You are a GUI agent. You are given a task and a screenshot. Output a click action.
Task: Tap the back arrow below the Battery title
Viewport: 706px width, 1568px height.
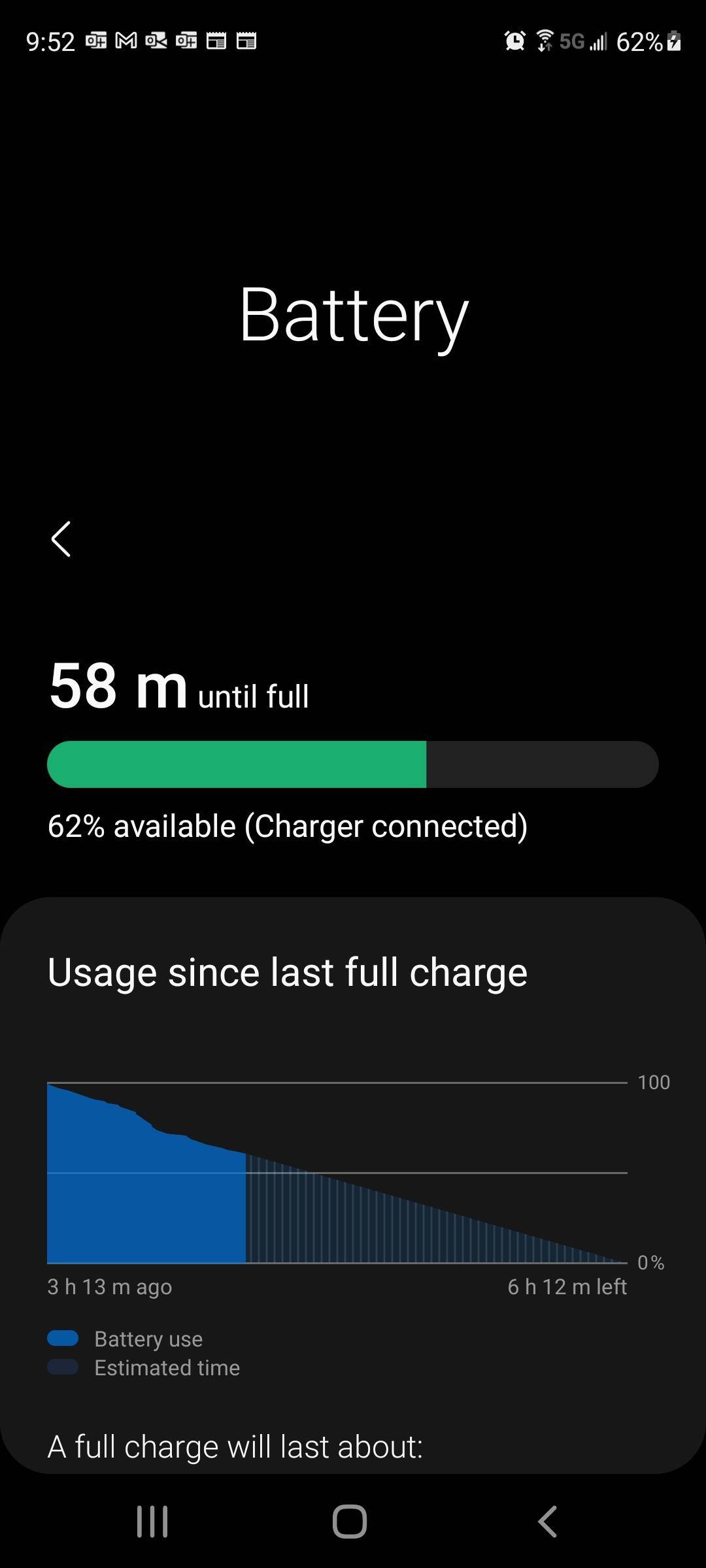(61, 539)
